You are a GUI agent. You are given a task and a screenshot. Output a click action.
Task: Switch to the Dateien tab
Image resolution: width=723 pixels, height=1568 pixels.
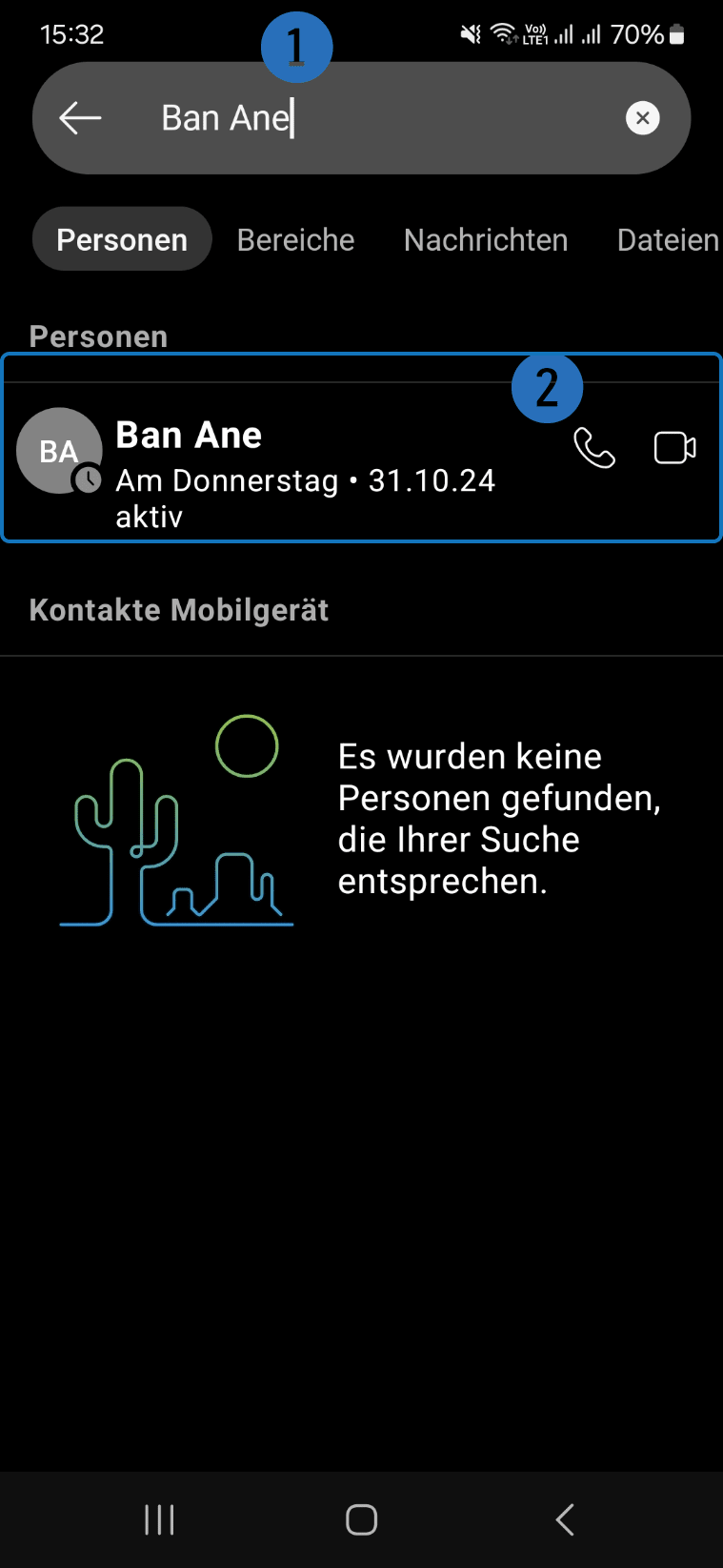(x=667, y=239)
